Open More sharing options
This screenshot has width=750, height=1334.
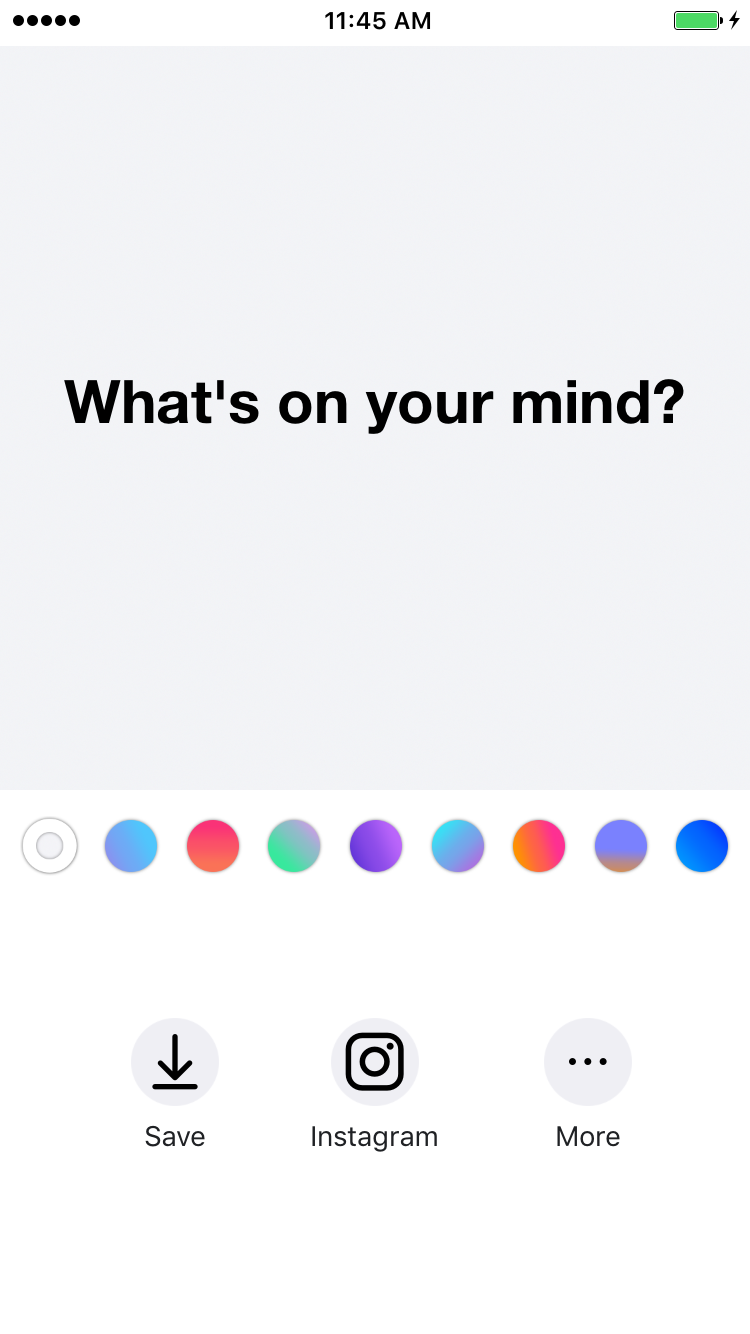(588, 1062)
